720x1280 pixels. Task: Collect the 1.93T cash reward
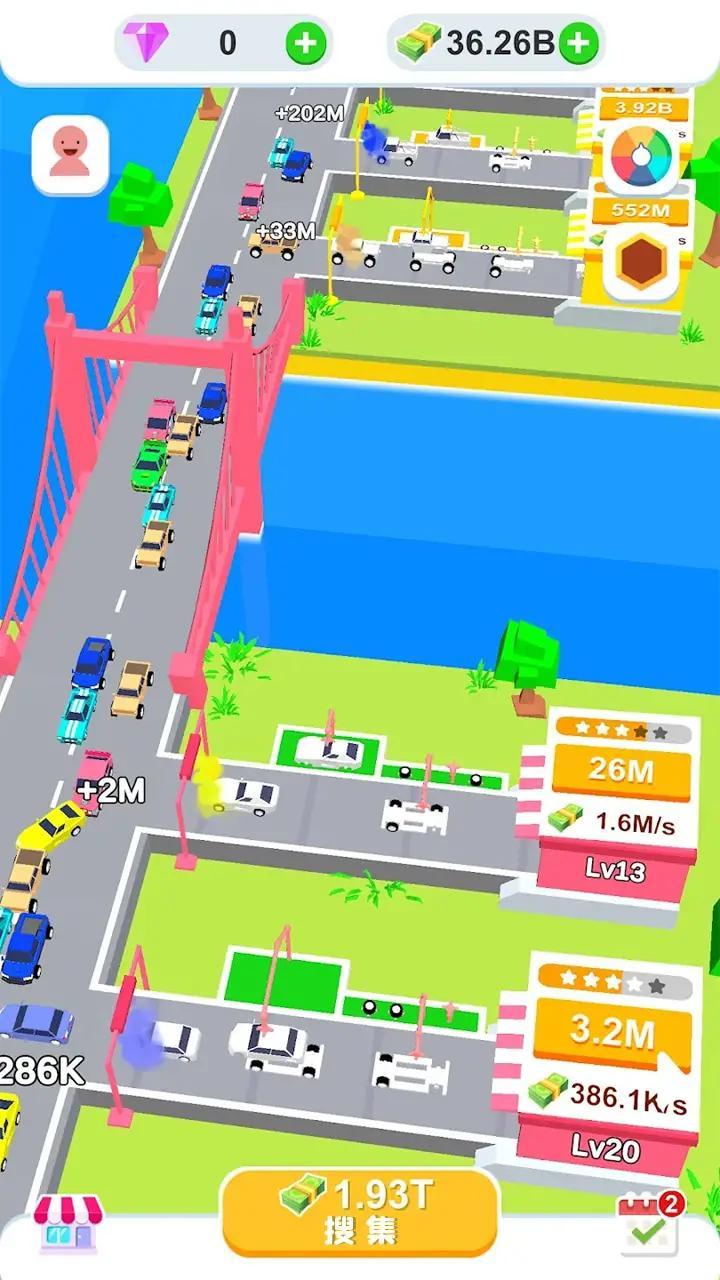click(360, 1211)
